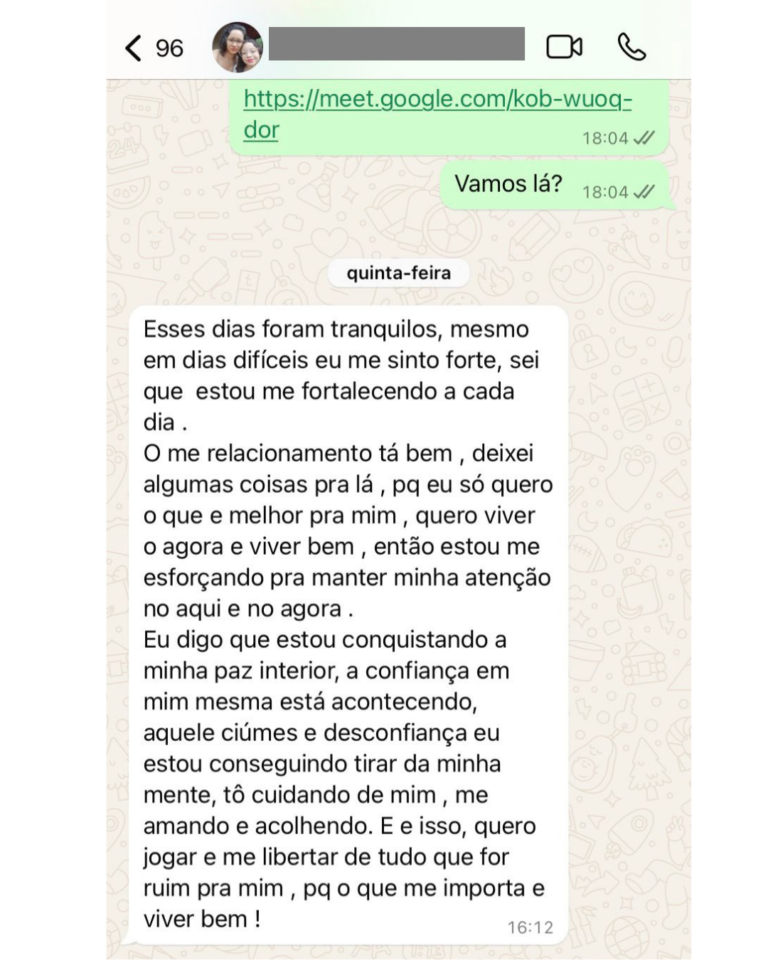Viewport: 768px width, 960px height.
Task: Open the contact's profile photo
Action: [x=237, y=47]
